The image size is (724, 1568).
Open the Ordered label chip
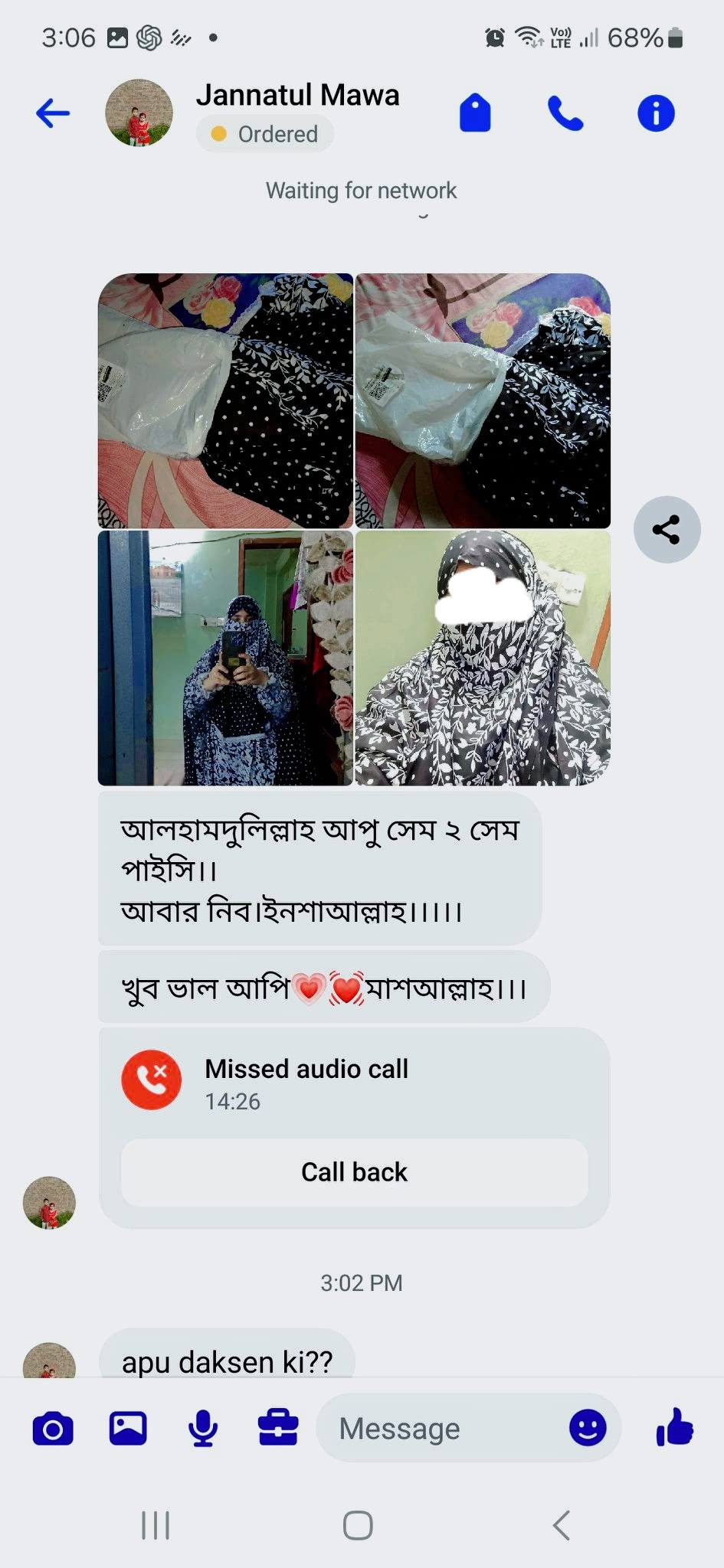(x=265, y=134)
